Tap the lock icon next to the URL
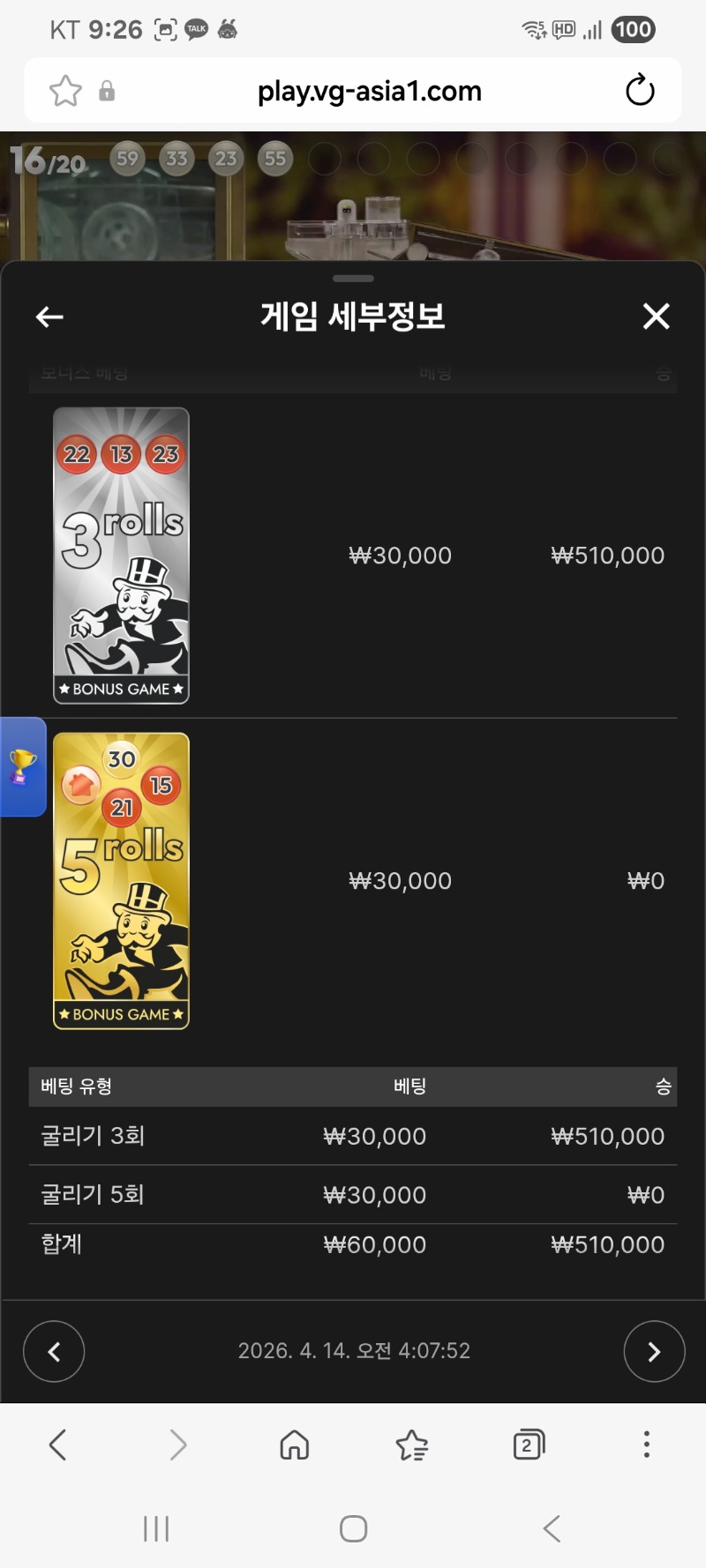 [x=108, y=90]
